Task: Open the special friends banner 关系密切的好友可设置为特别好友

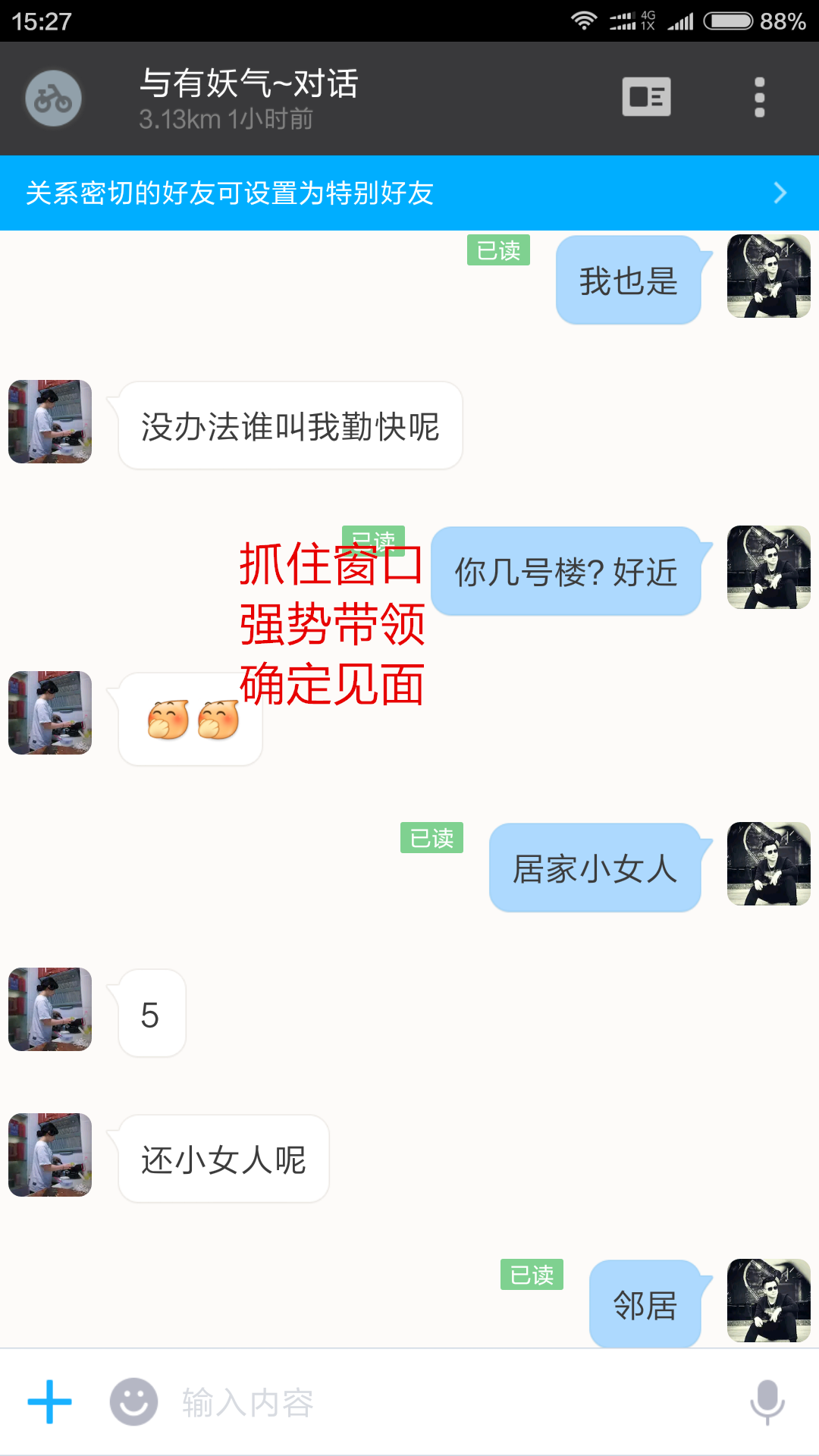Action: [x=409, y=193]
